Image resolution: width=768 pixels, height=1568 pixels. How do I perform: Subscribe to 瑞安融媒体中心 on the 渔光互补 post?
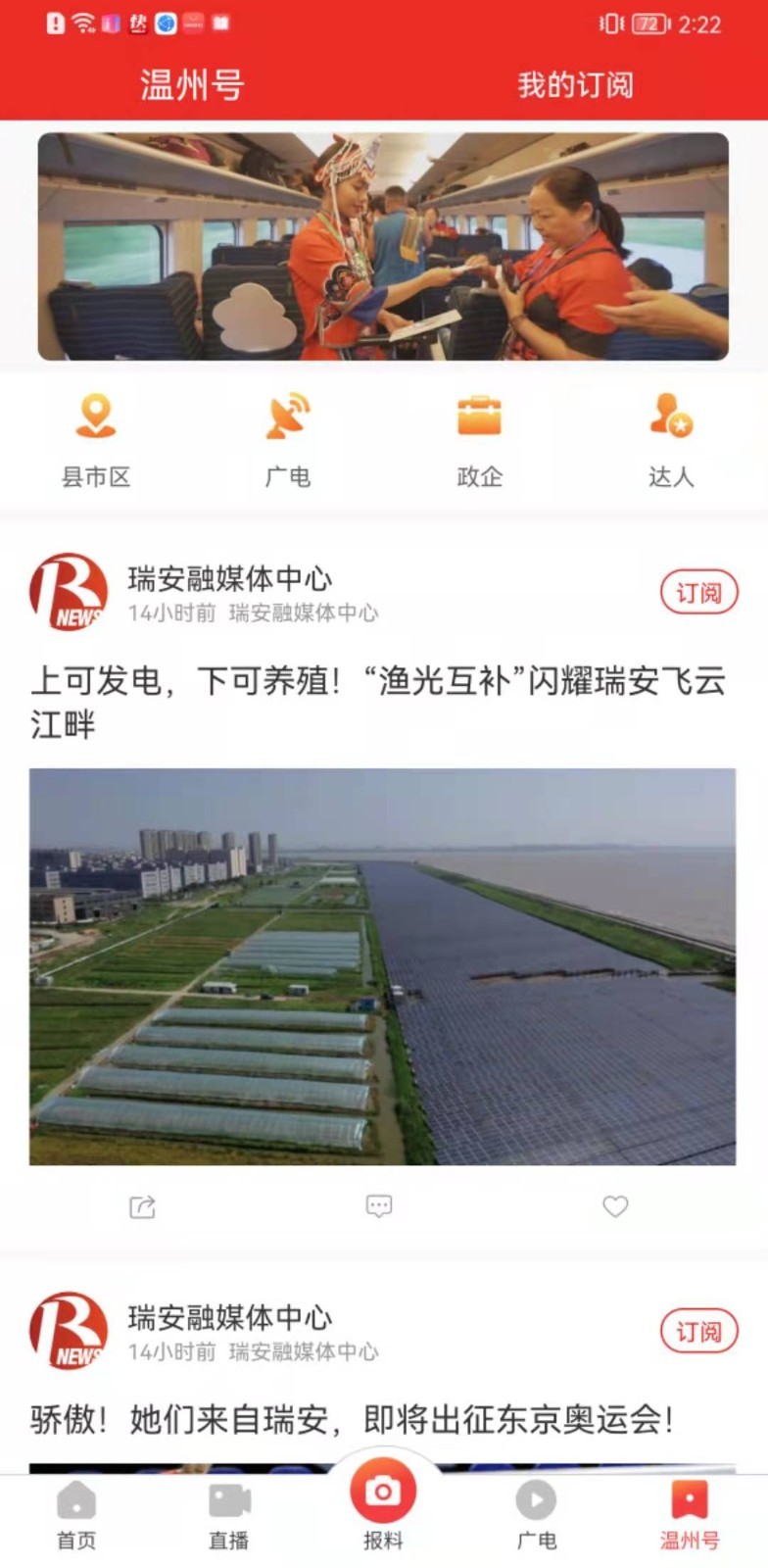tap(698, 593)
